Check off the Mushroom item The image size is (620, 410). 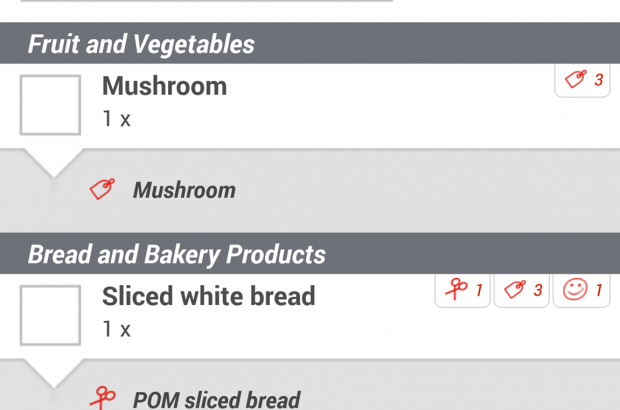click(50, 105)
